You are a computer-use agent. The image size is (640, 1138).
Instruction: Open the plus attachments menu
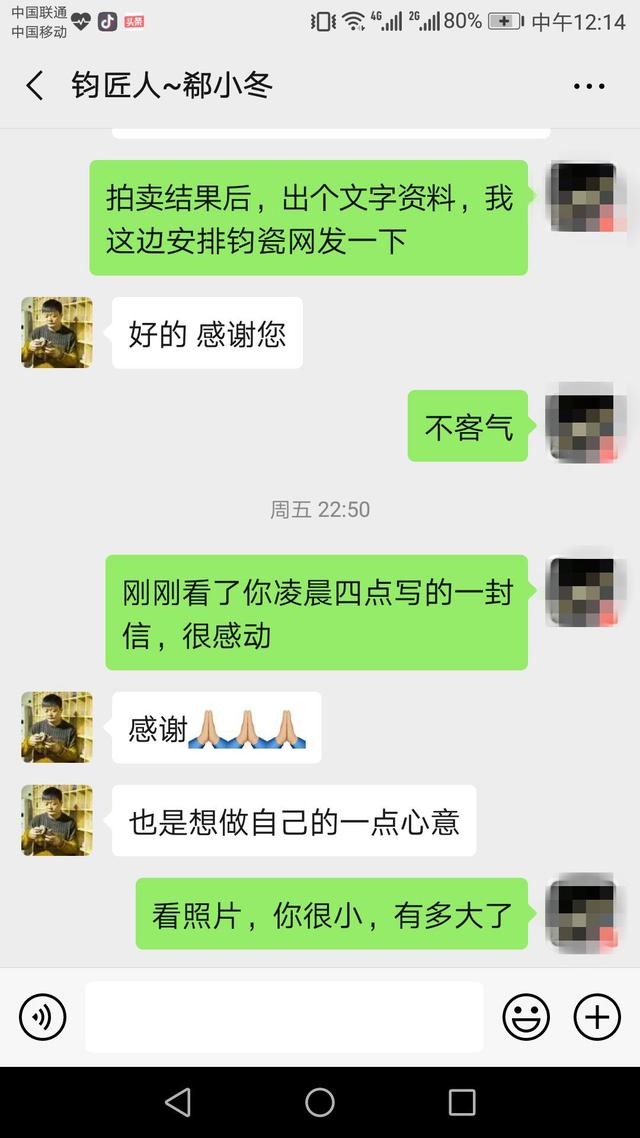pos(597,1017)
